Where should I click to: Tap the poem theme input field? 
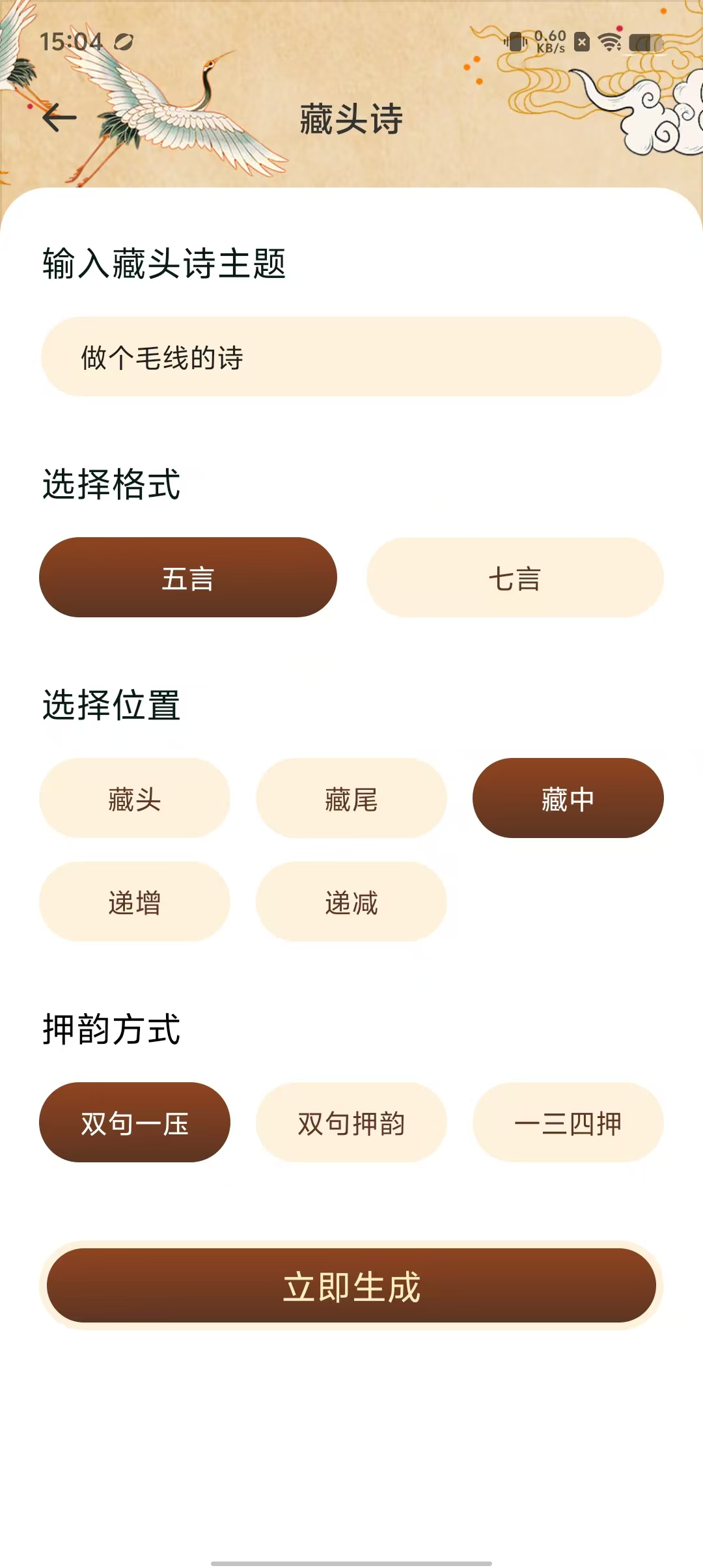tap(351, 357)
